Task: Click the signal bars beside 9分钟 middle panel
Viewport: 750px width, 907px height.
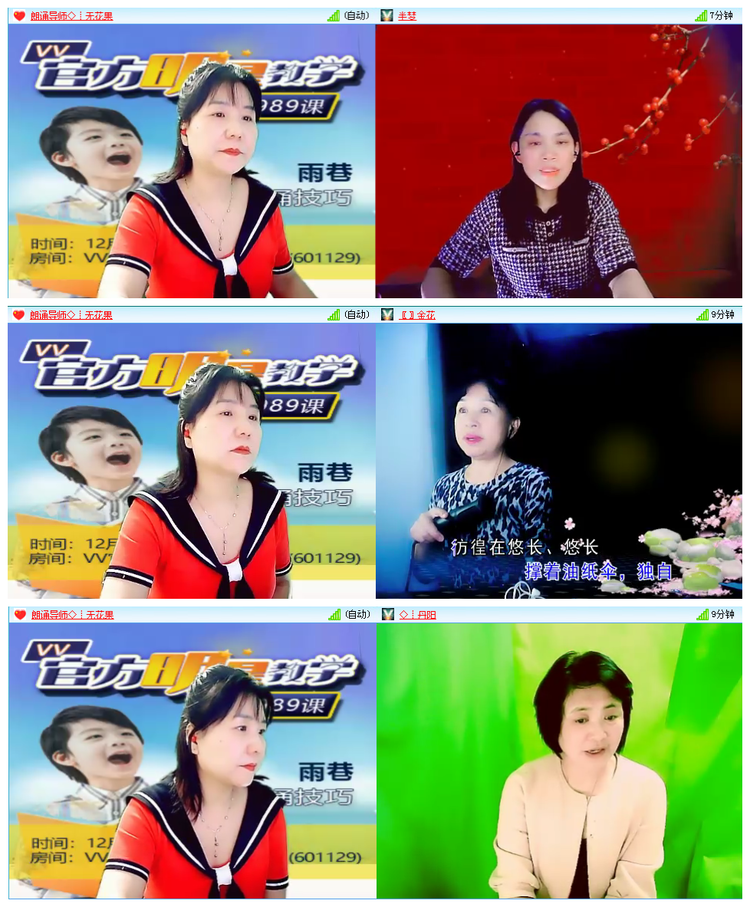Action: point(701,313)
